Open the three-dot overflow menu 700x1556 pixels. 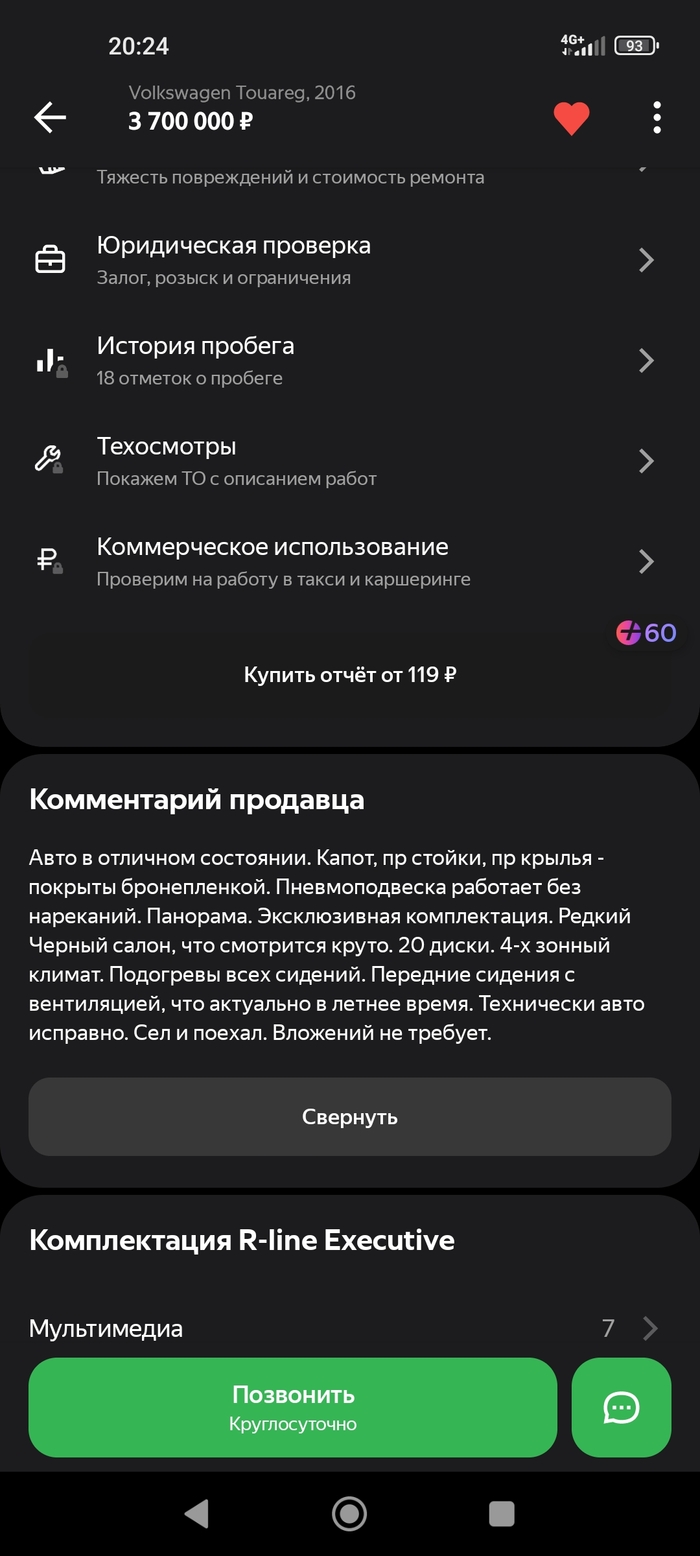click(656, 118)
